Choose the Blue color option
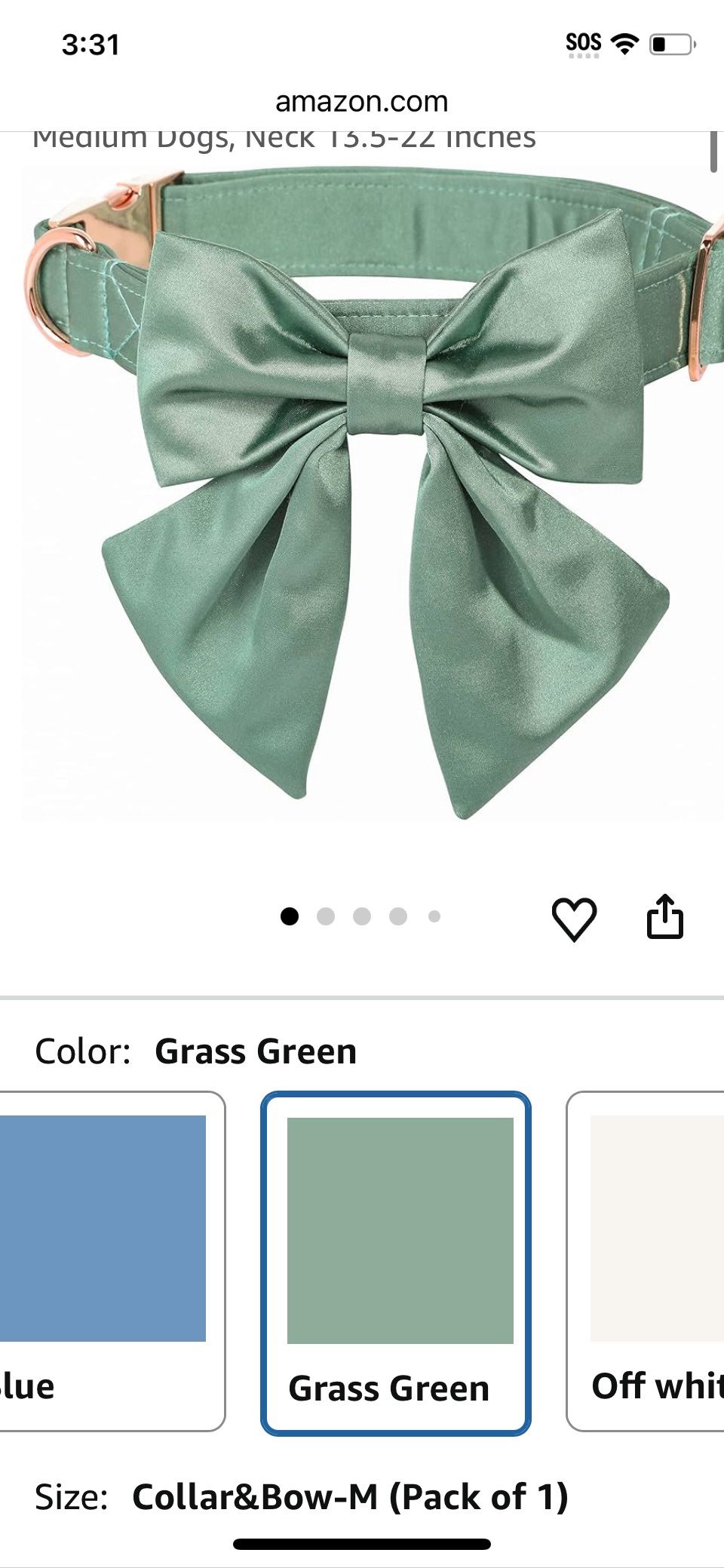The width and height of the screenshot is (724, 1568). (x=106, y=1260)
